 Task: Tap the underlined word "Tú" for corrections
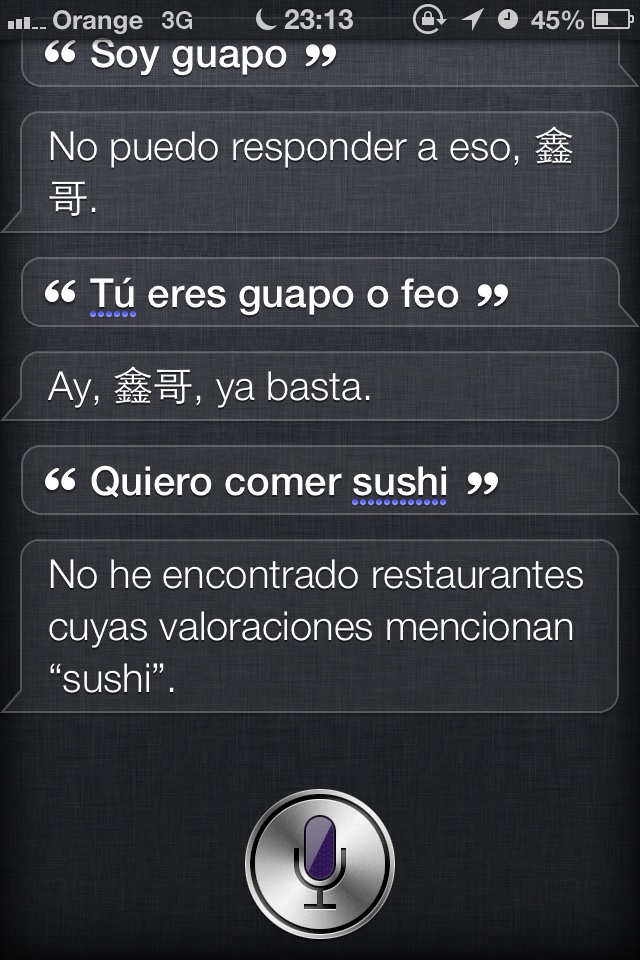click(112, 296)
